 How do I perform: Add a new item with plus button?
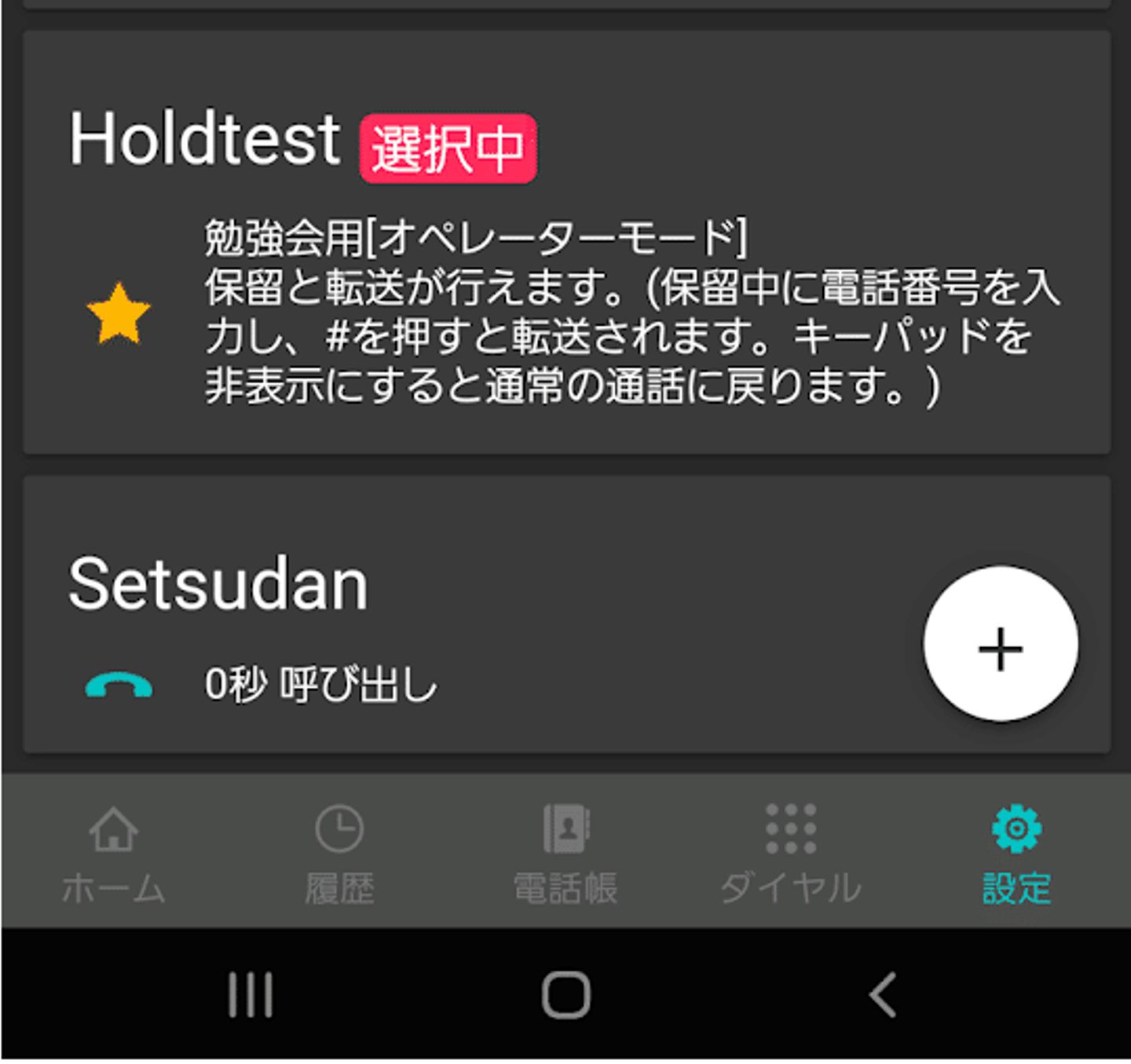1000,644
